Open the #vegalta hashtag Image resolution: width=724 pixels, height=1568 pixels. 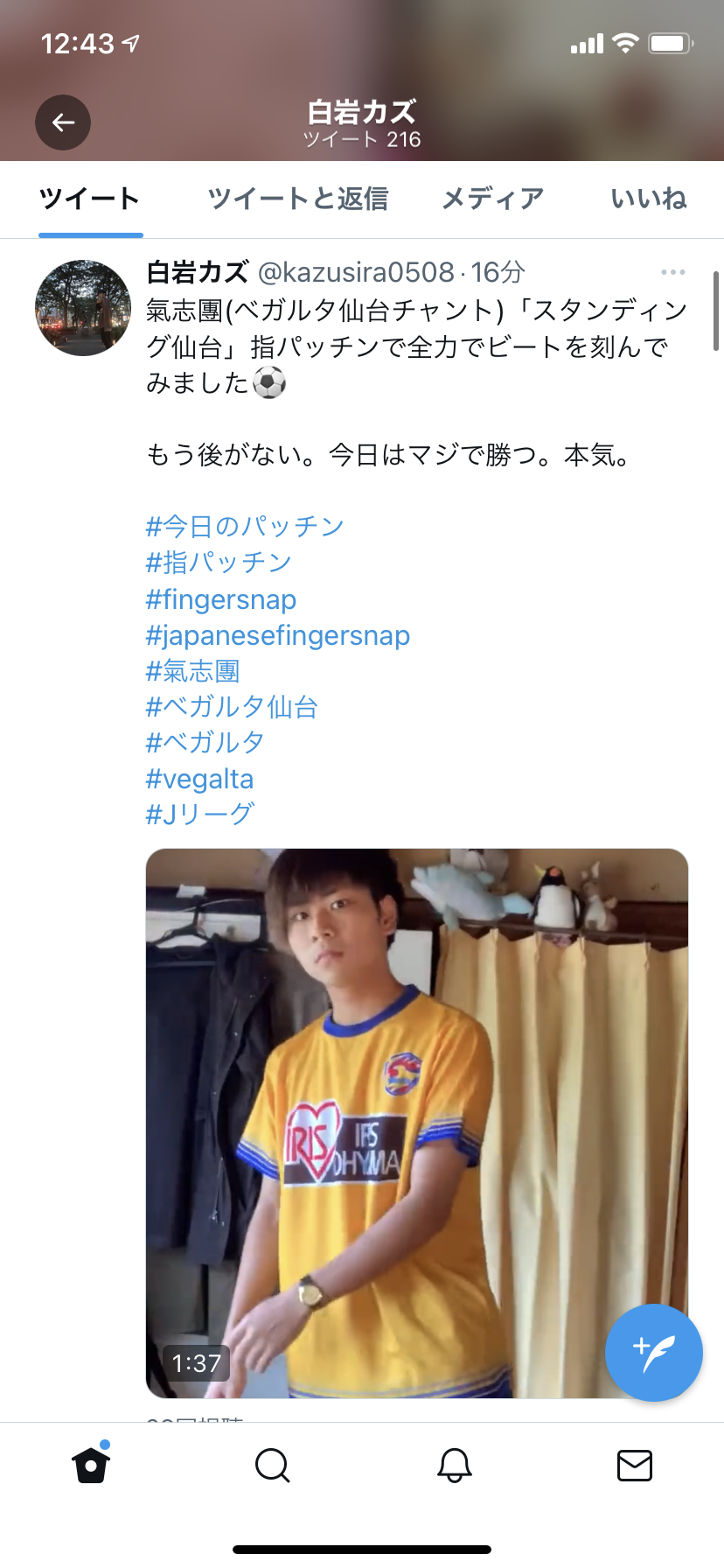199,779
